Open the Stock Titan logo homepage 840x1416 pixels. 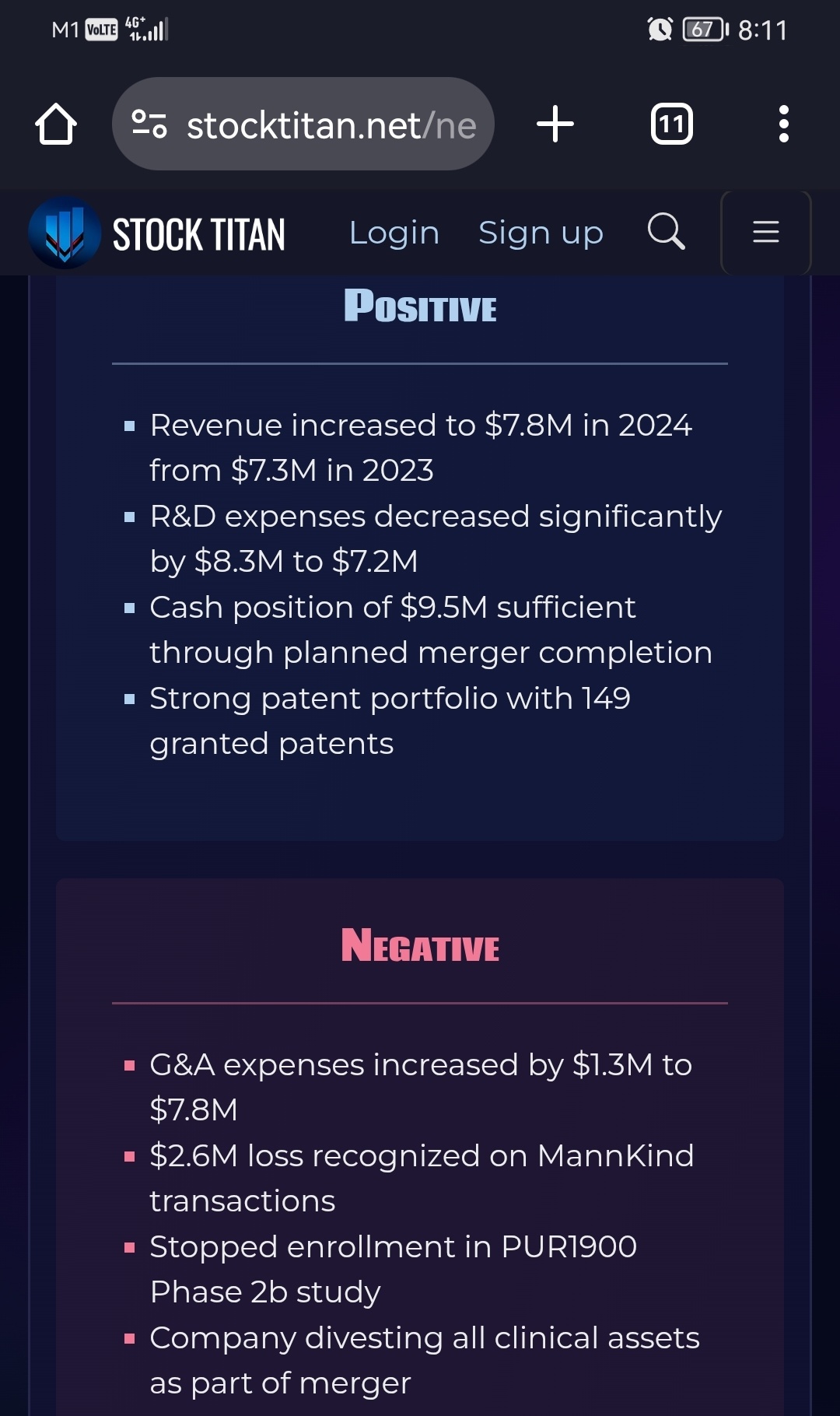(x=157, y=233)
